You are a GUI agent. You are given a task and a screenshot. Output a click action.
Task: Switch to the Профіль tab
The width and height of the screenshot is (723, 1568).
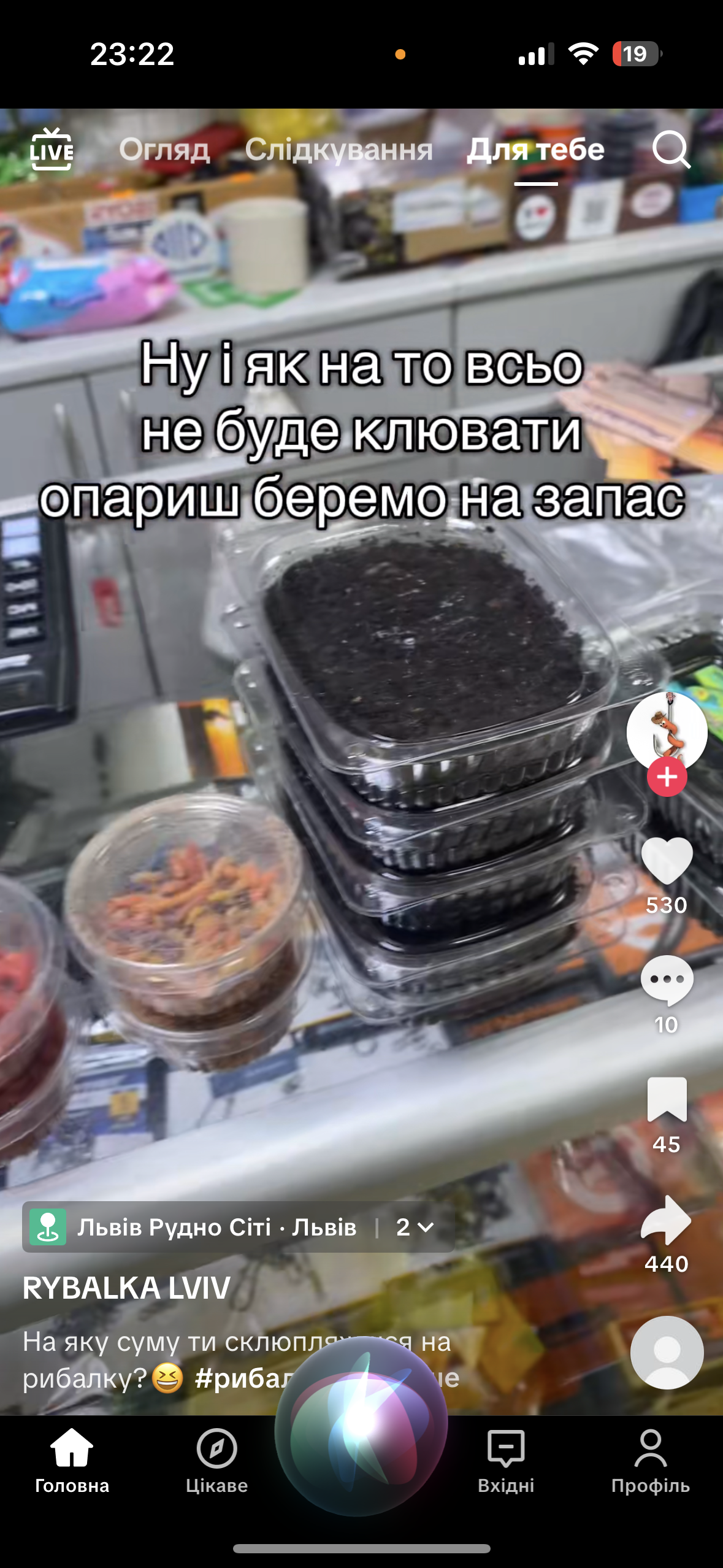[651, 1461]
